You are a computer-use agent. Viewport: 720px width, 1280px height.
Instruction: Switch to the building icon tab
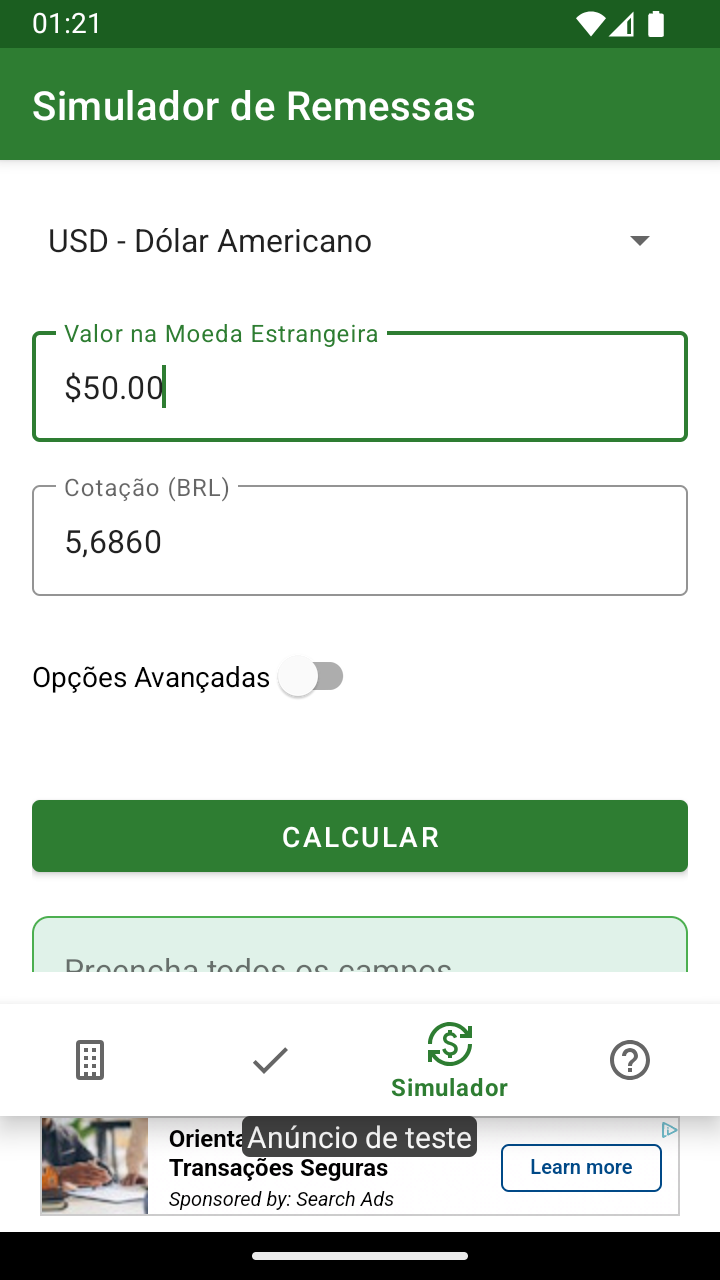coord(90,1060)
